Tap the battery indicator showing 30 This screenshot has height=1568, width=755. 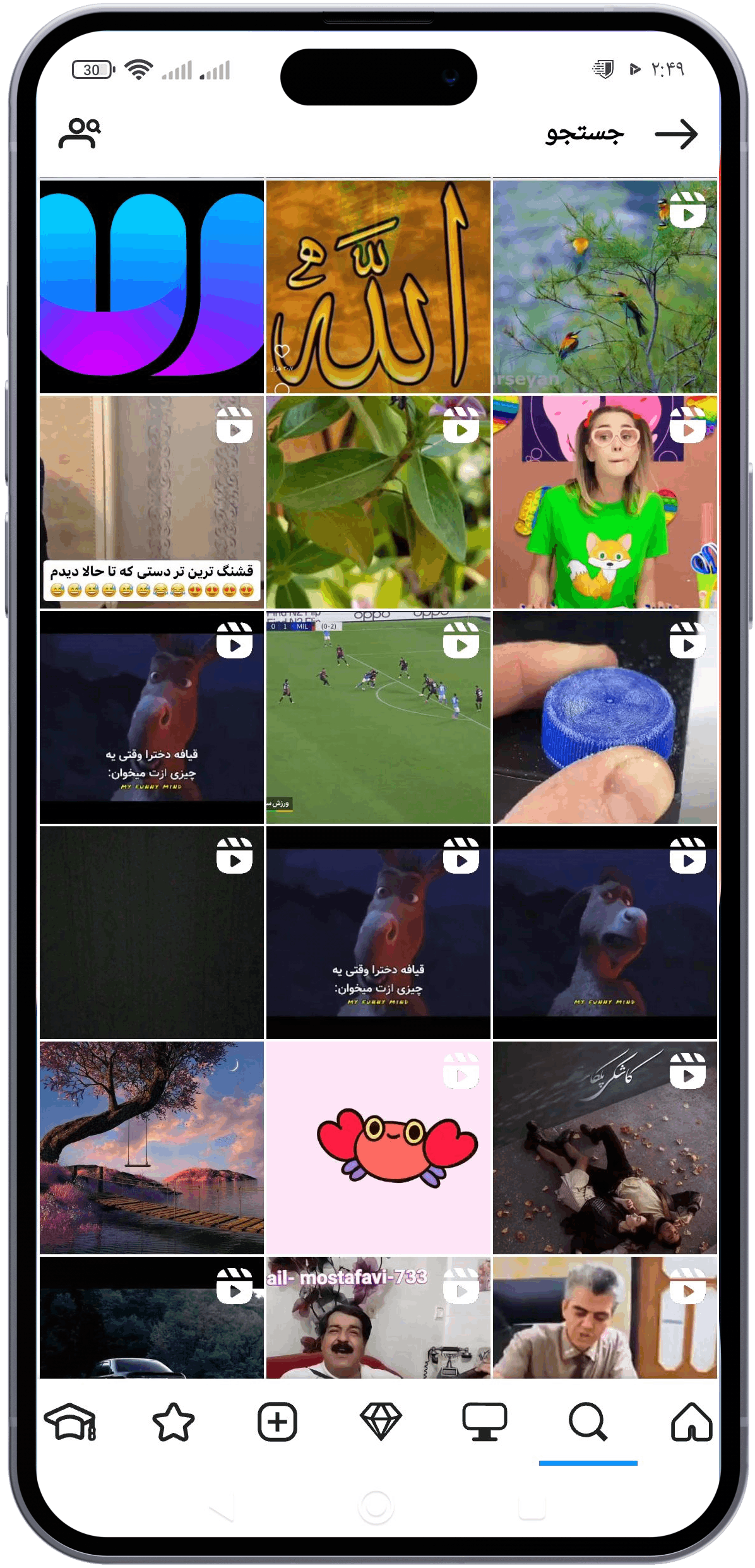tap(91, 68)
